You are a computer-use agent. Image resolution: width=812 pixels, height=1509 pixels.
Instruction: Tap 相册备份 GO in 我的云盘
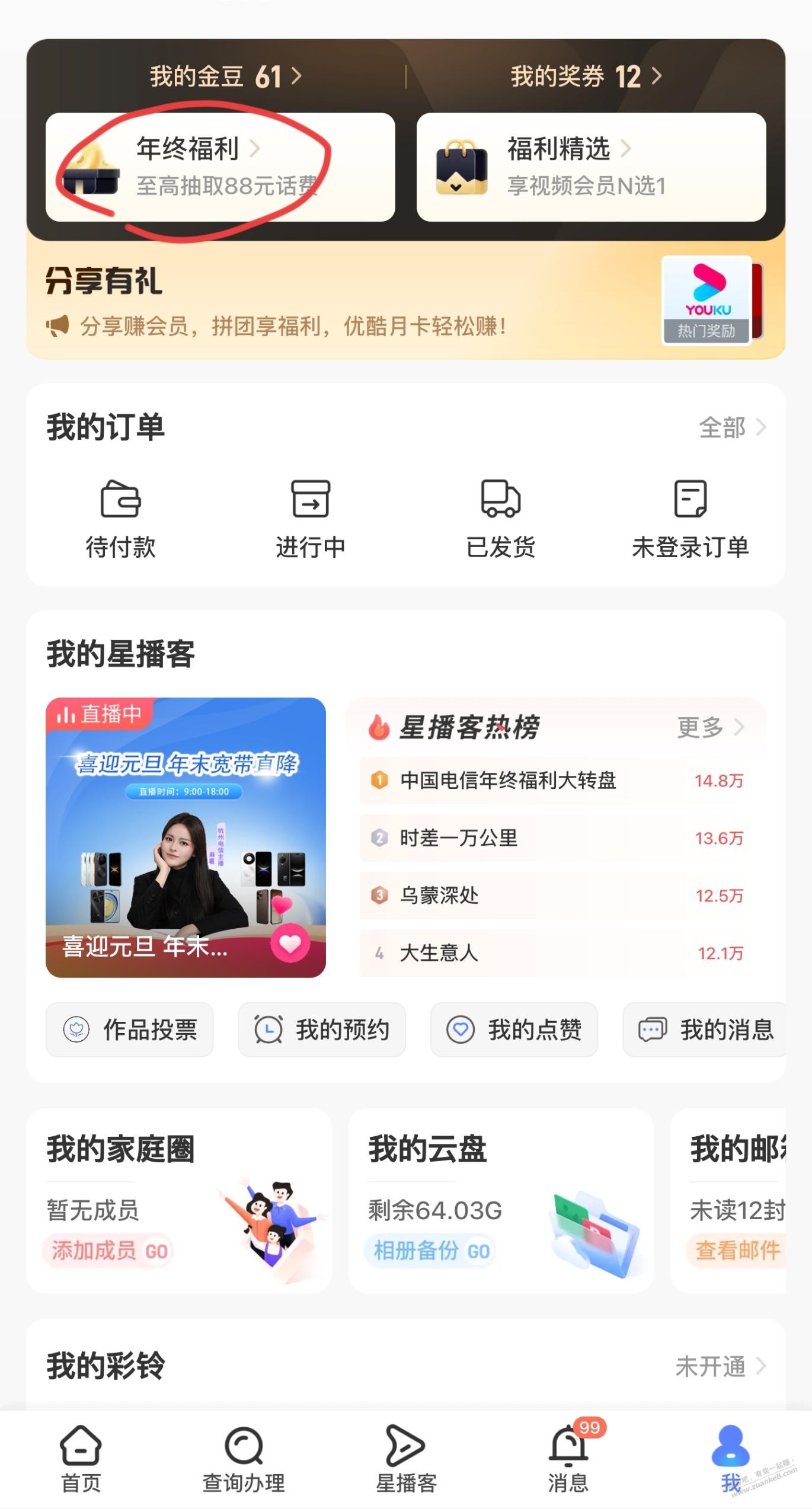click(430, 1251)
